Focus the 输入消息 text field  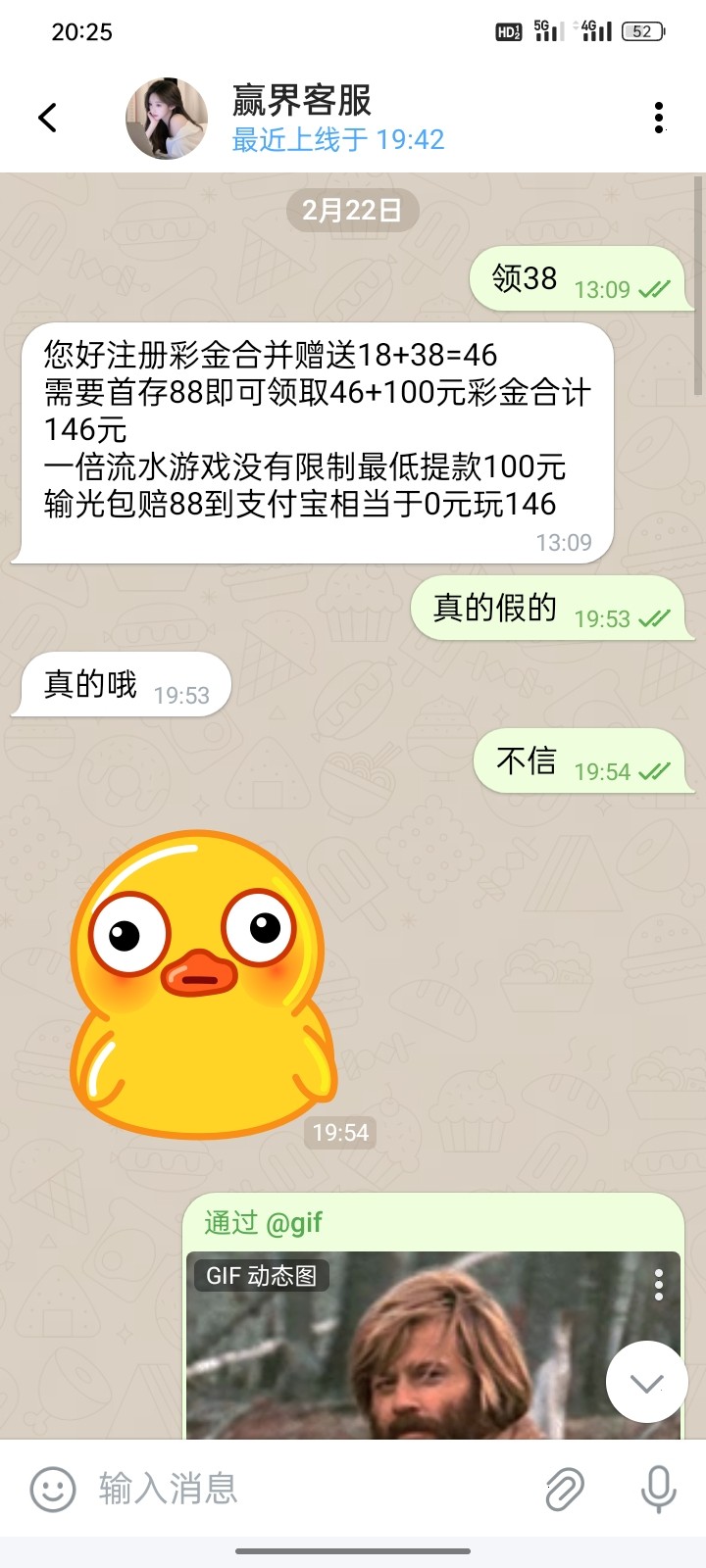pos(304,1490)
